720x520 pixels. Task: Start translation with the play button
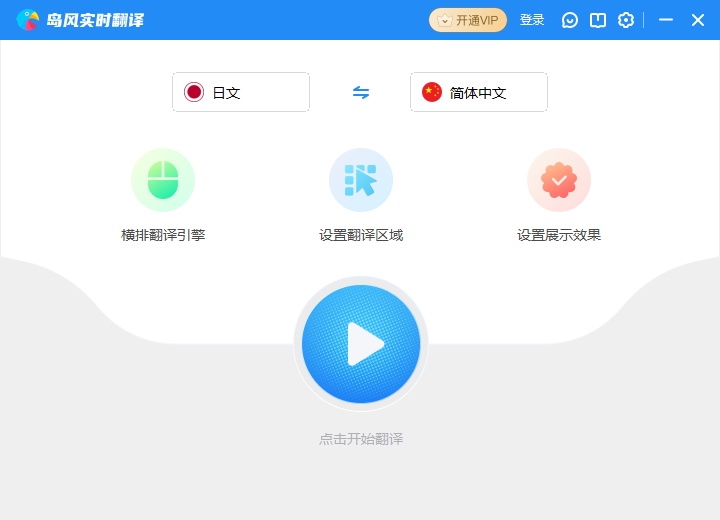pos(360,344)
